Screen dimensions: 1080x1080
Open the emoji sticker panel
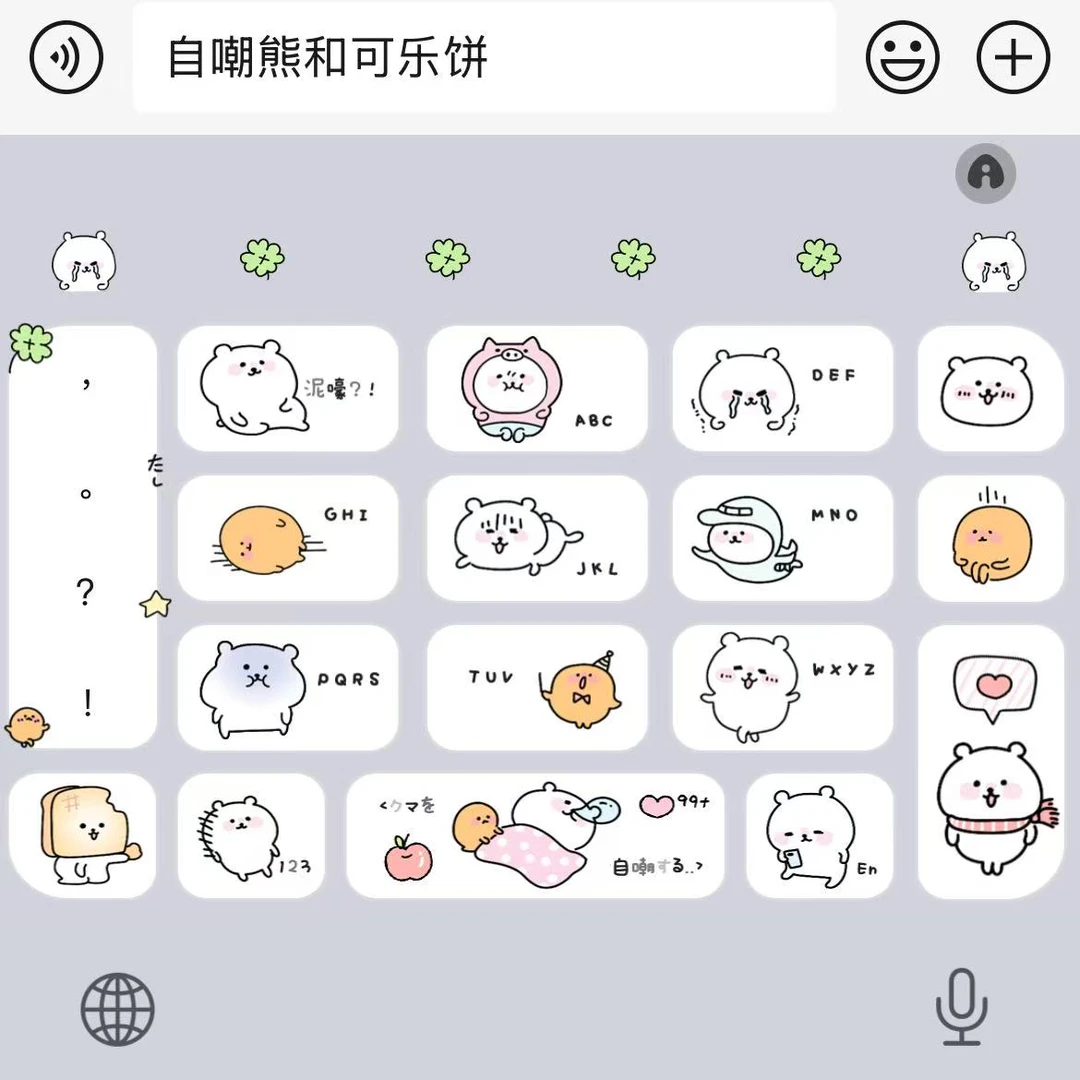(x=902, y=57)
